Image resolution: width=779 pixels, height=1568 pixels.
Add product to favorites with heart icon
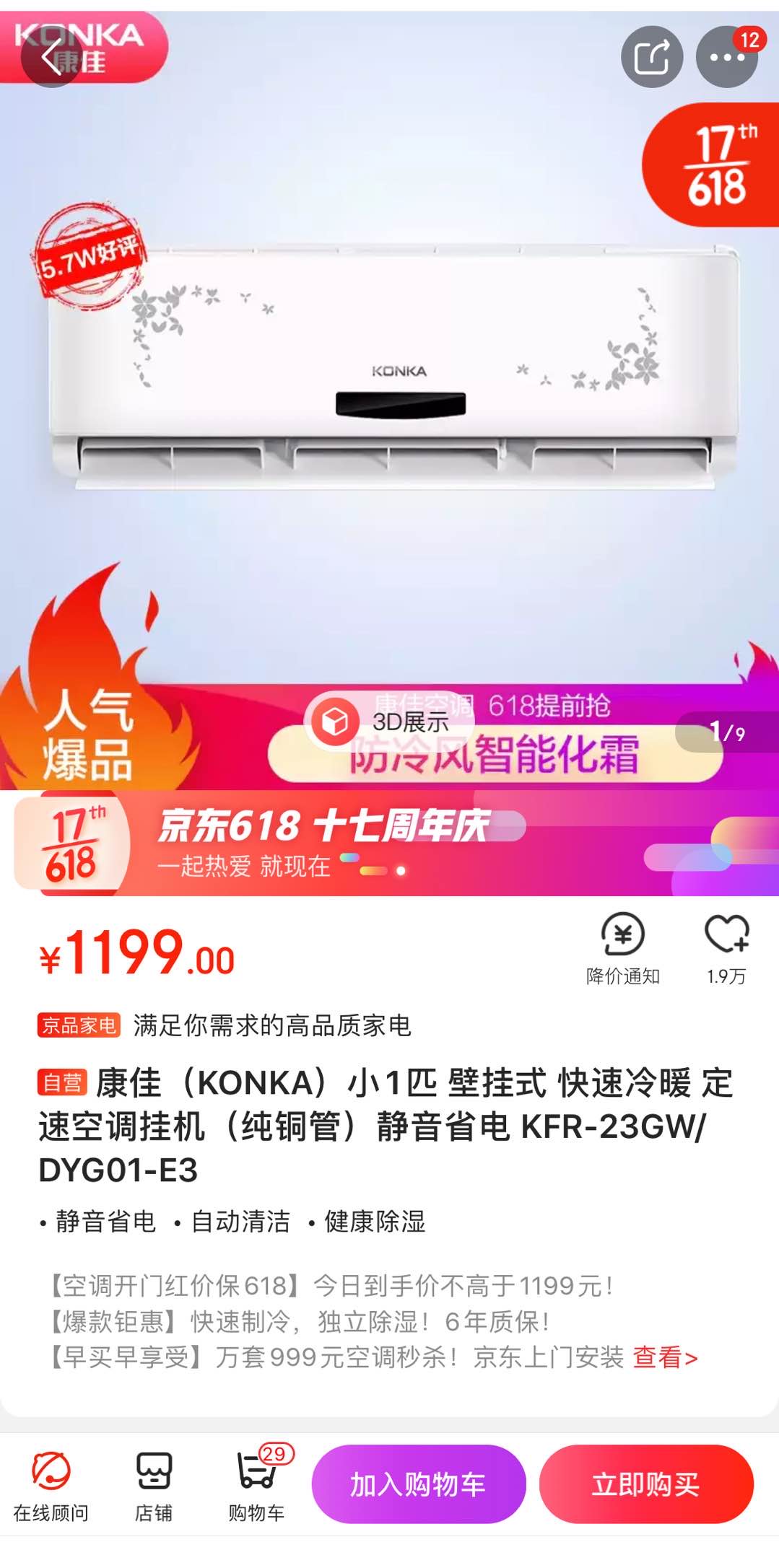point(726,947)
